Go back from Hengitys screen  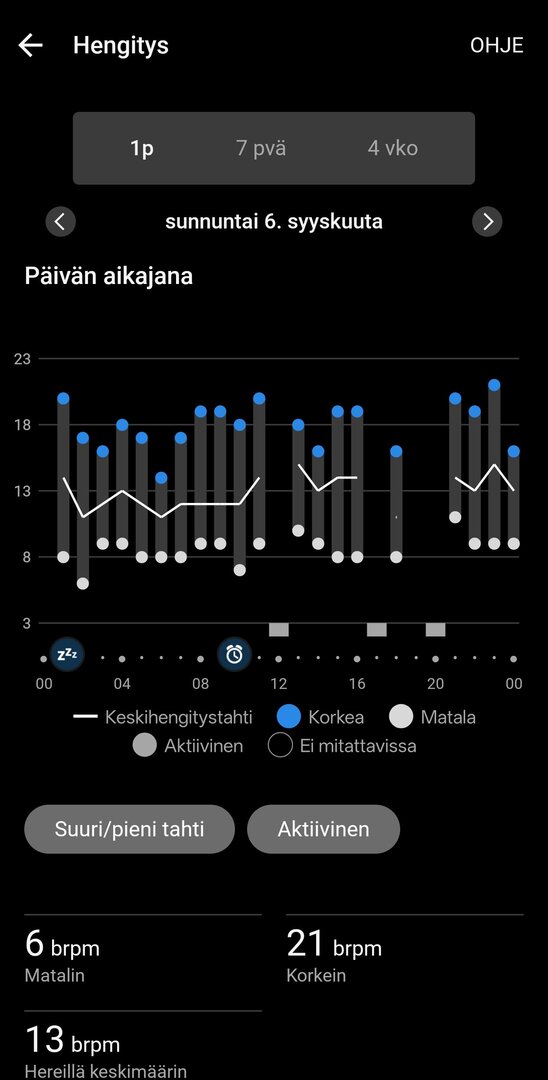30,45
